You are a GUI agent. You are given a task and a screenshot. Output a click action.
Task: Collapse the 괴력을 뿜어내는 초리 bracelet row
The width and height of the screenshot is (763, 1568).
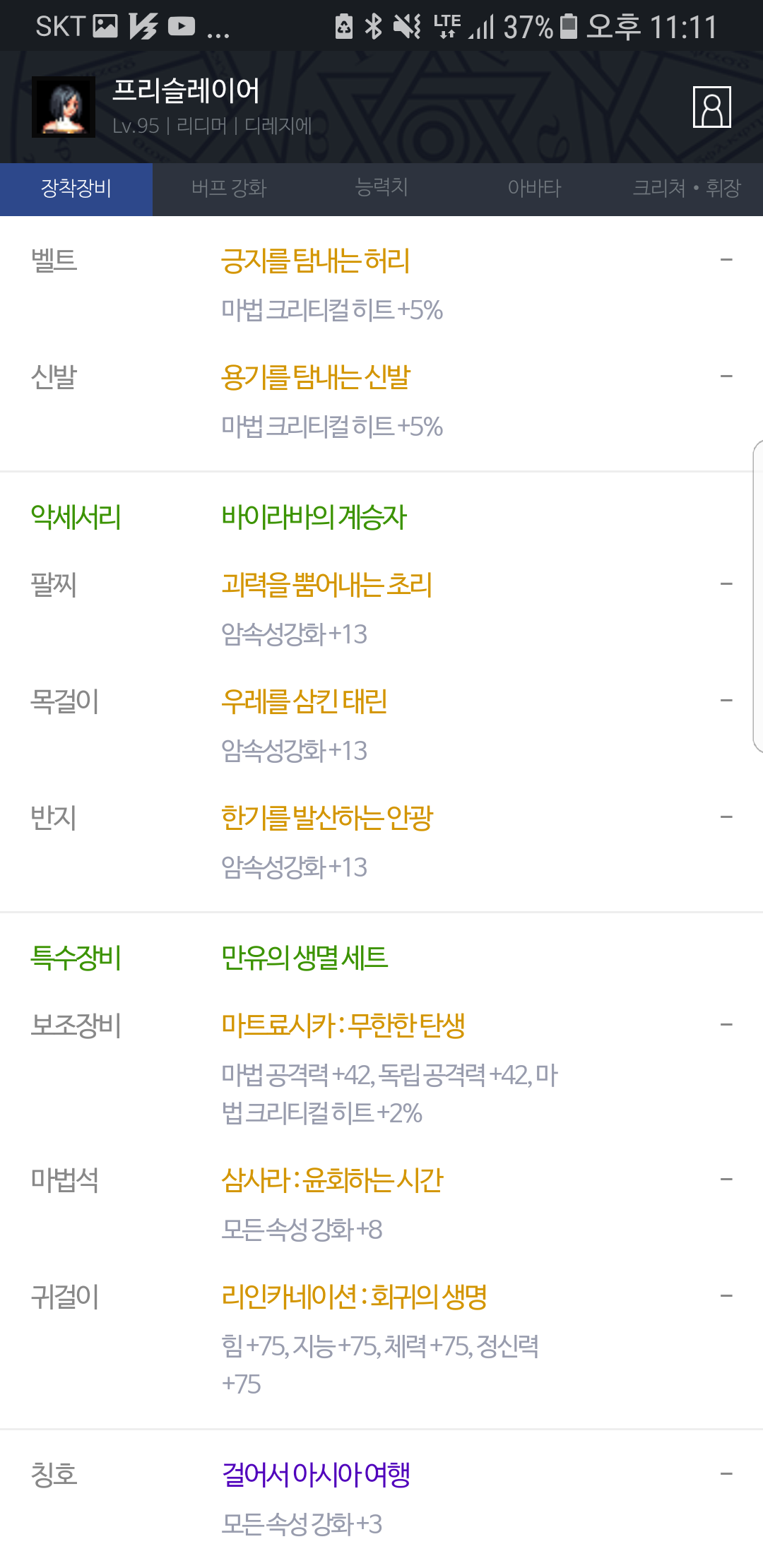coord(726,584)
